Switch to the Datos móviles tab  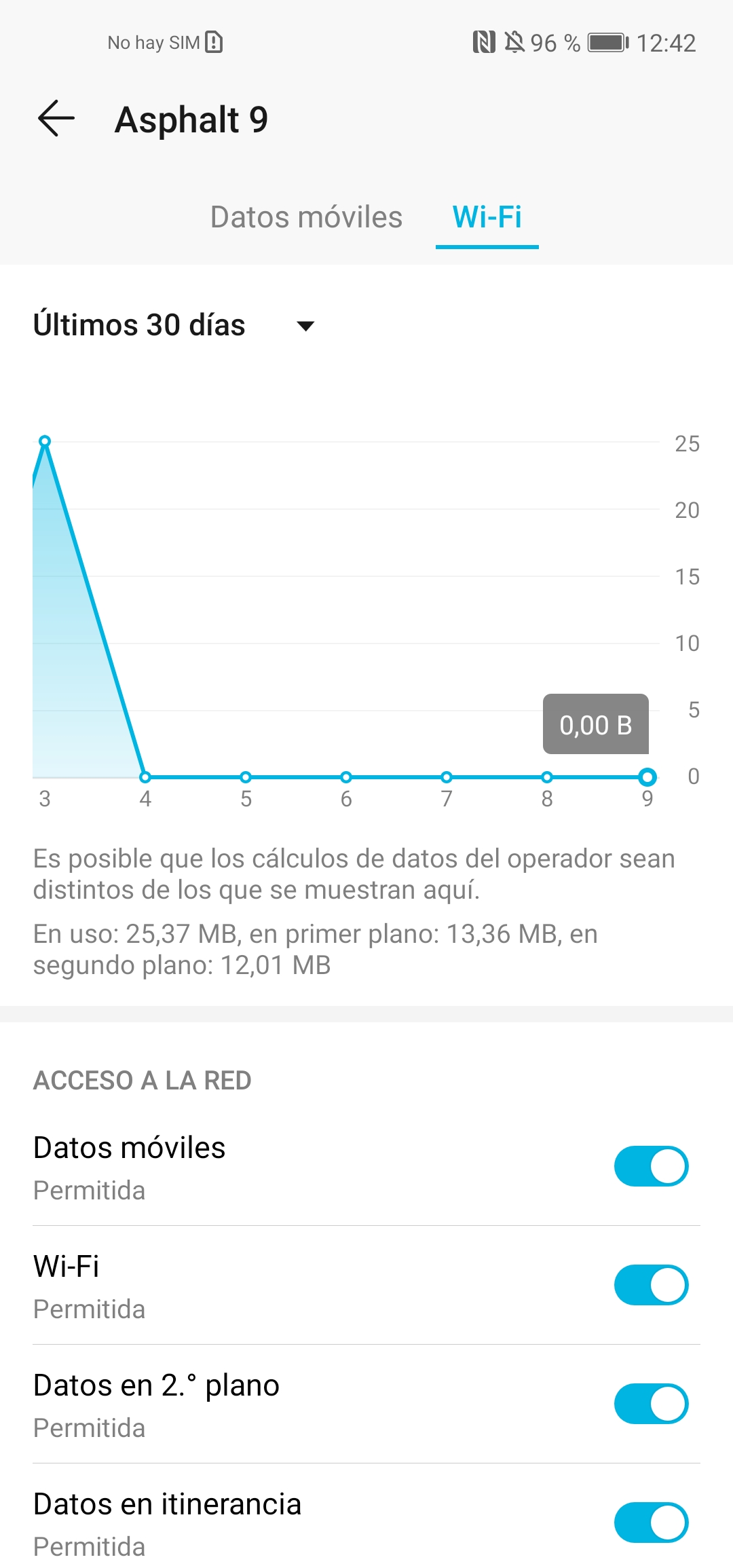[x=306, y=217]
